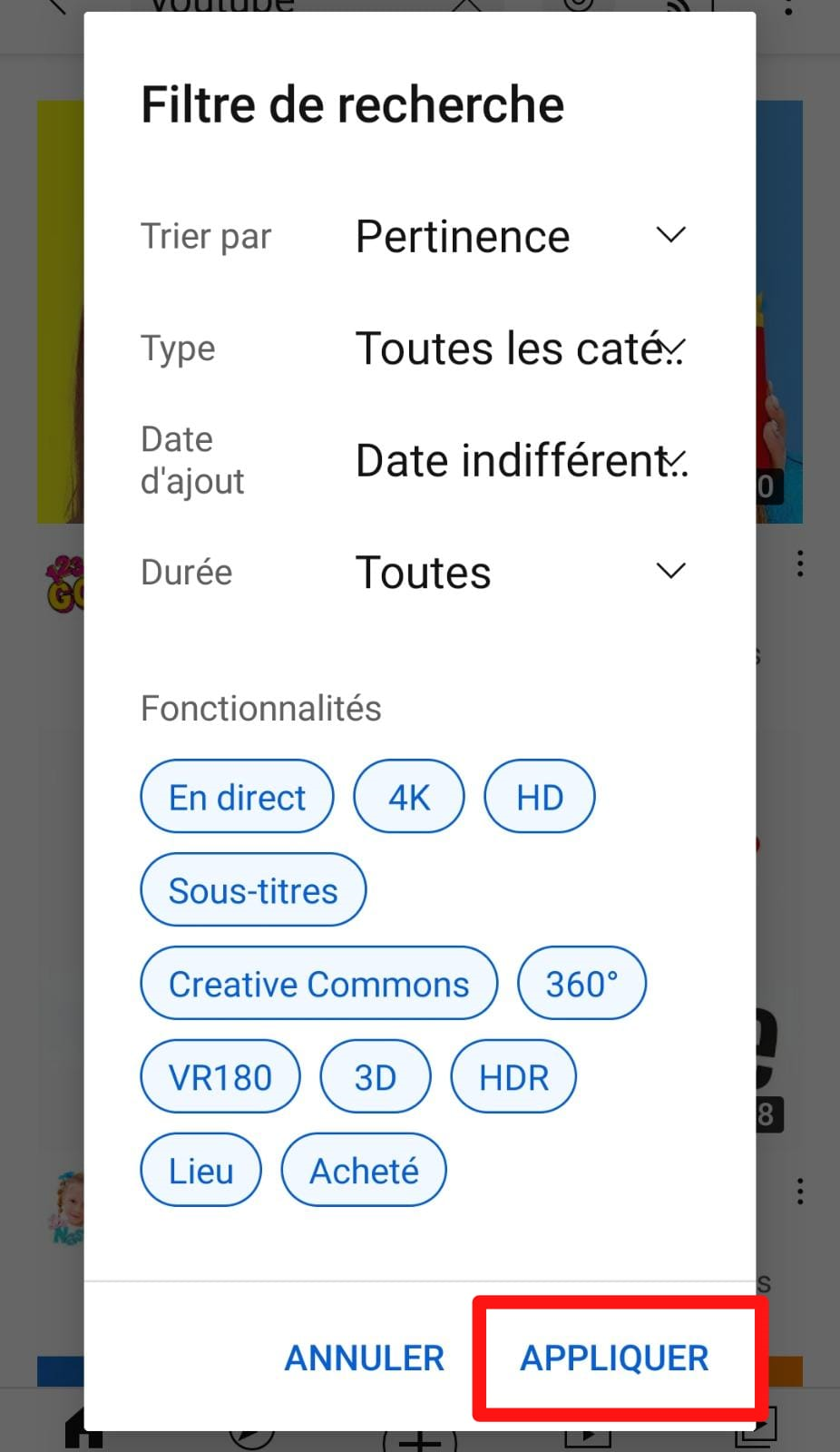The width and height of the screenshot is (840, 1452).
Task: Enable the HD filter chip
Action: [540, 797]
